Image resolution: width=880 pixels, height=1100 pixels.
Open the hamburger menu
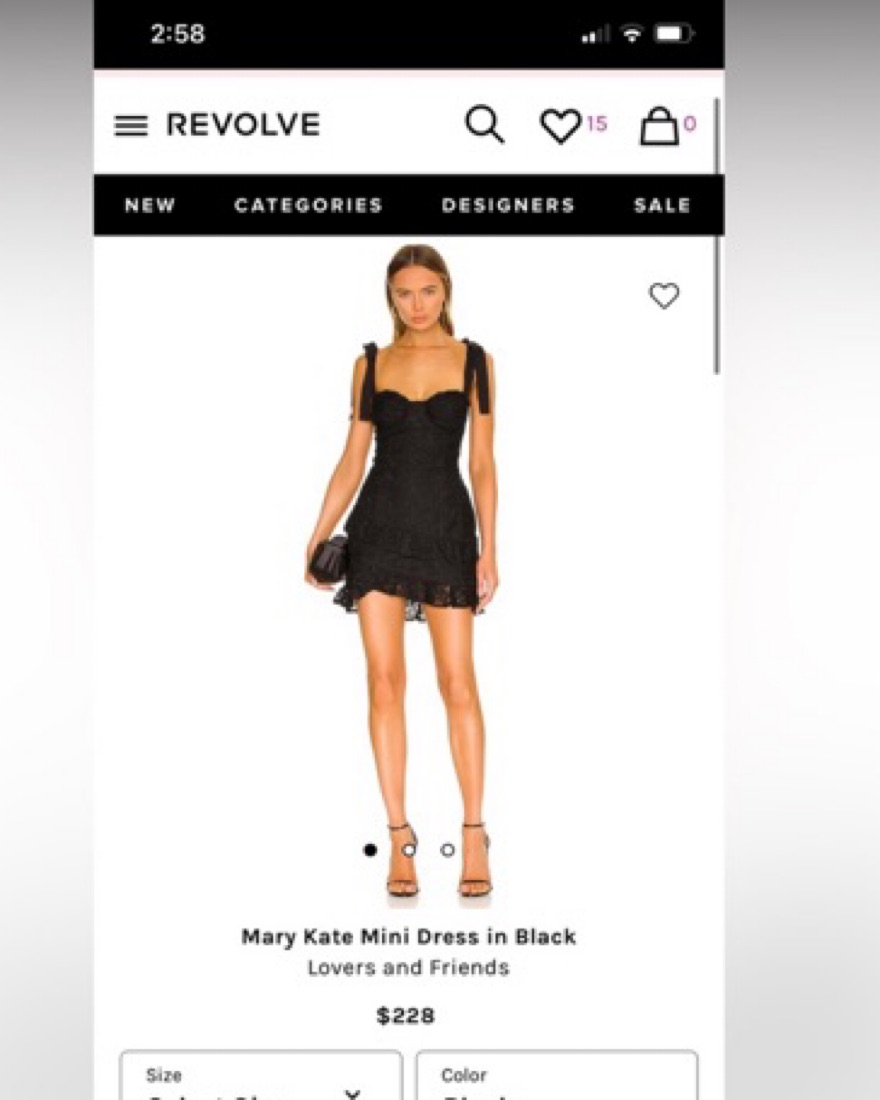pyautogui.click(x=131, y=126)
